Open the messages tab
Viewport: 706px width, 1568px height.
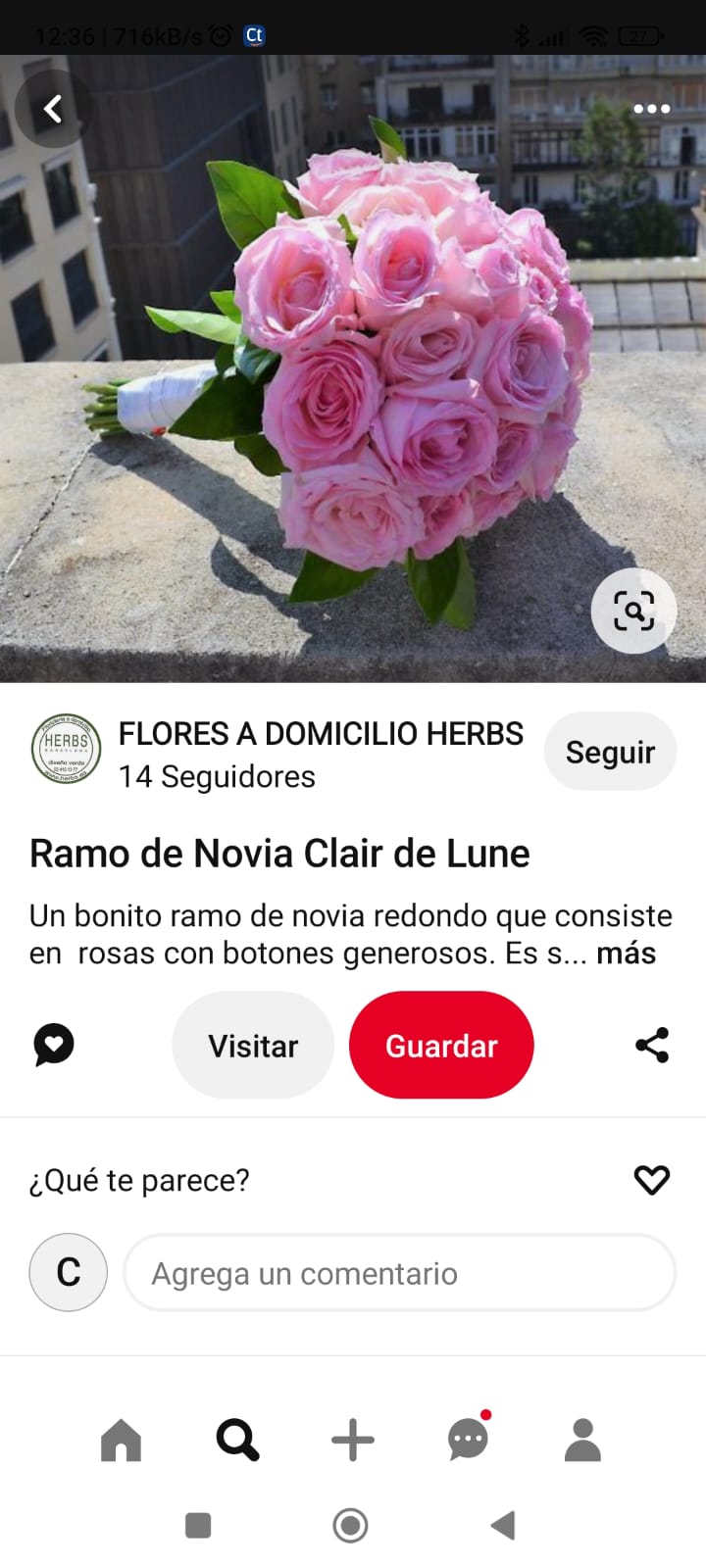click(468, 1441)
